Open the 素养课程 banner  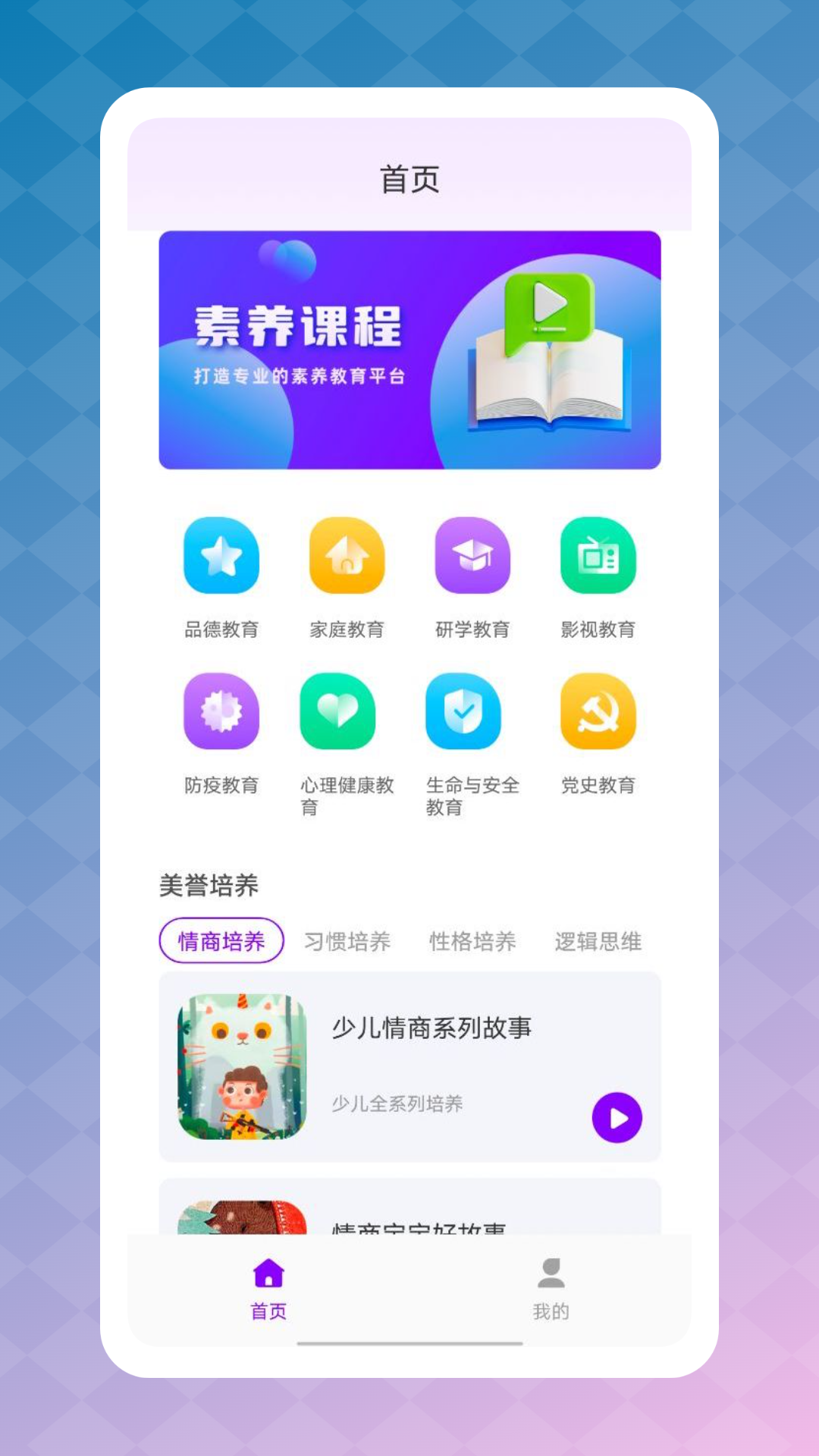[x=409, y=350]
